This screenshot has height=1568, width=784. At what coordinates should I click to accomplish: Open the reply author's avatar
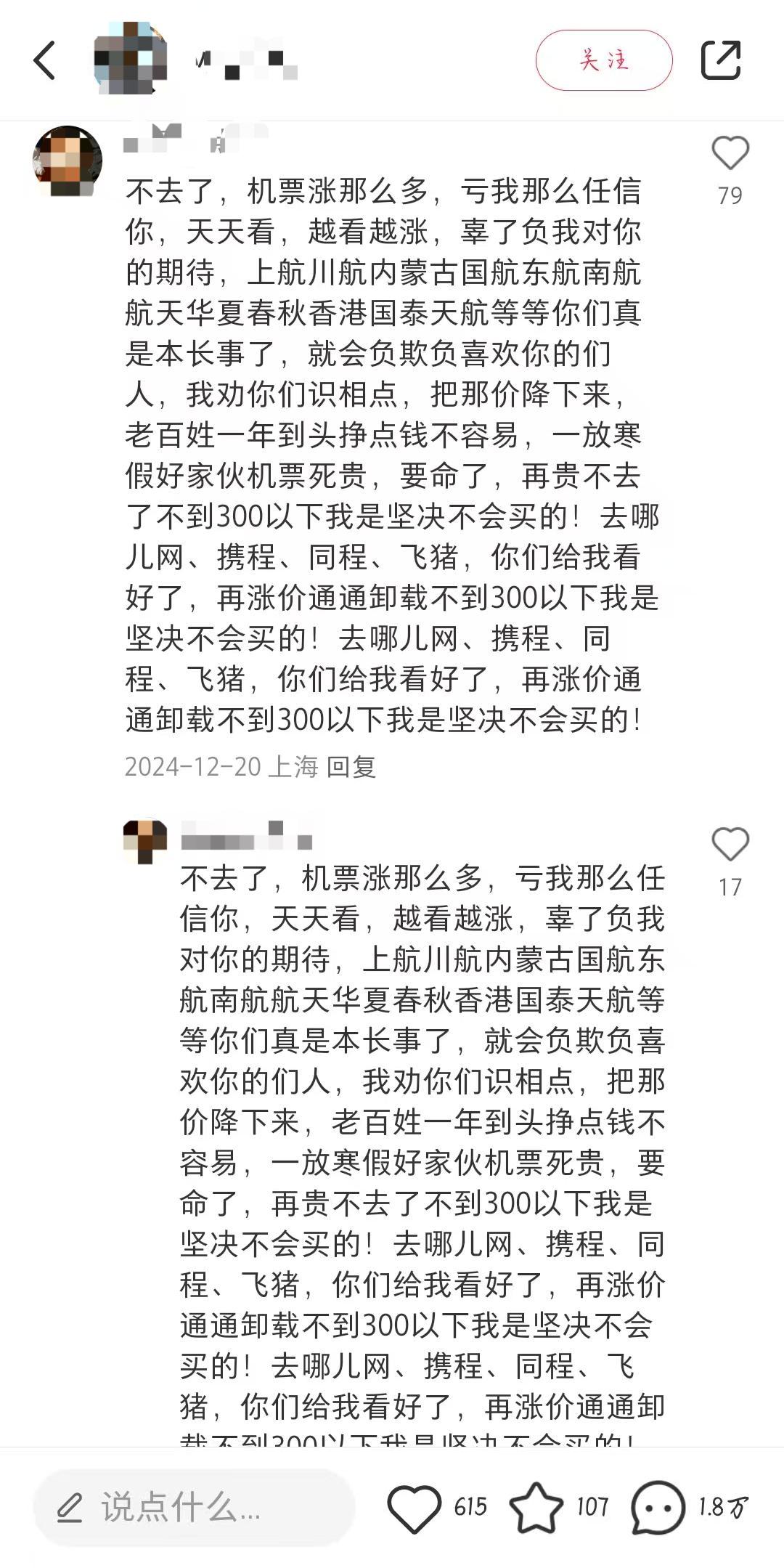tap(145, 841)
